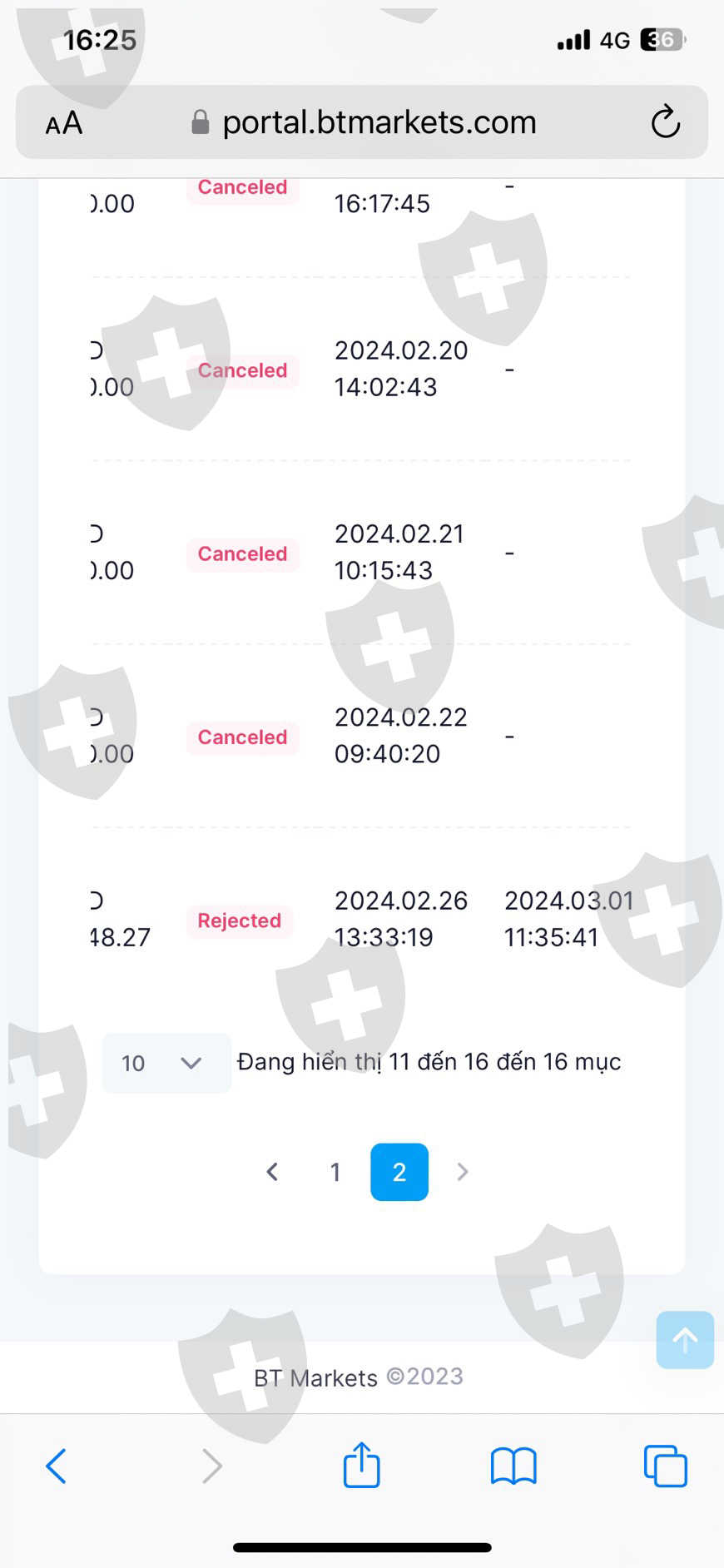Reload the page in Safari
This screenshot has width=724, height=1568.
pos(665,122)
